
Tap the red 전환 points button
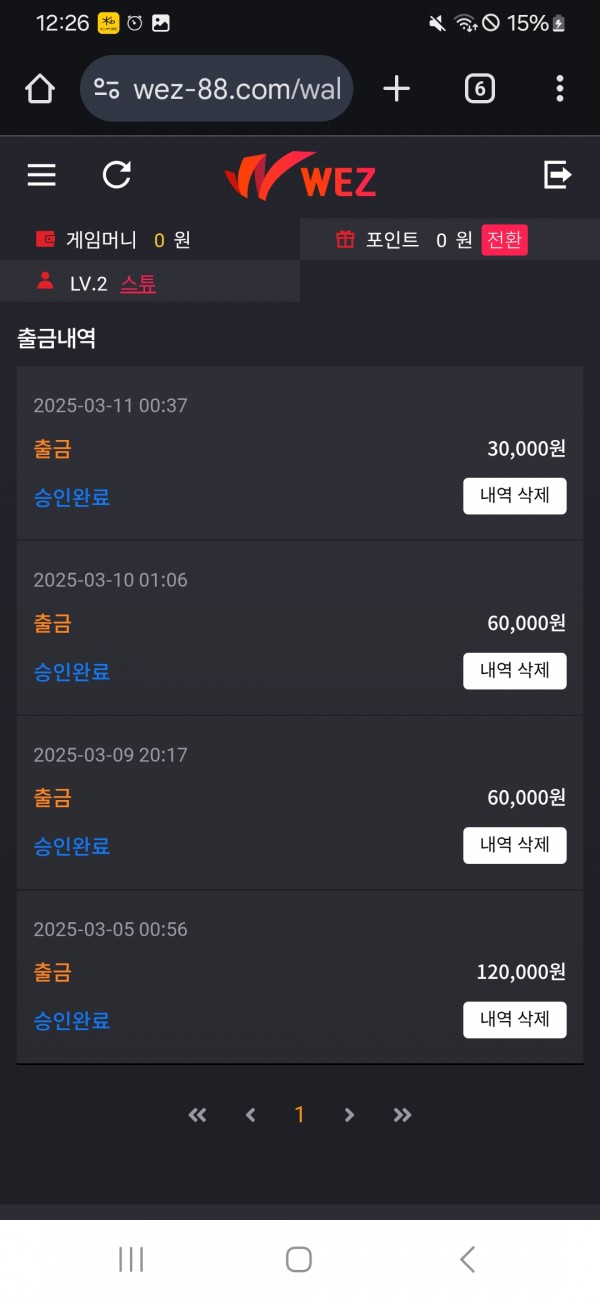pos(504,240)
